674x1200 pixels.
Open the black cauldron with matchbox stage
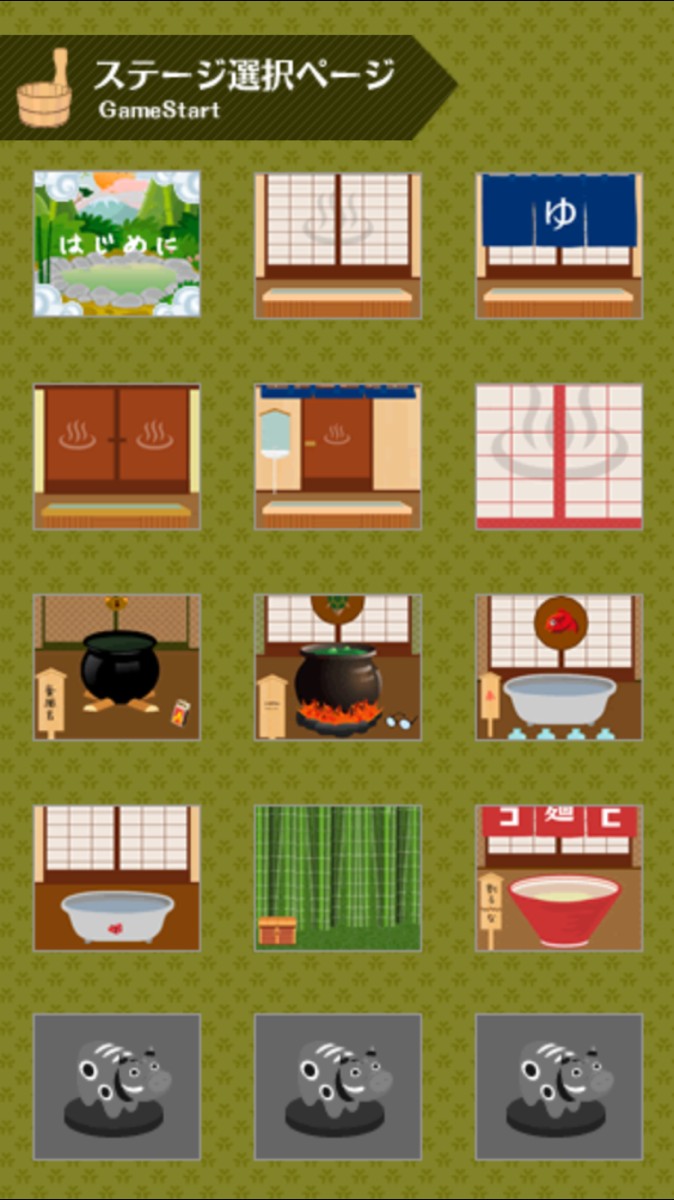(x=117, y=667)
